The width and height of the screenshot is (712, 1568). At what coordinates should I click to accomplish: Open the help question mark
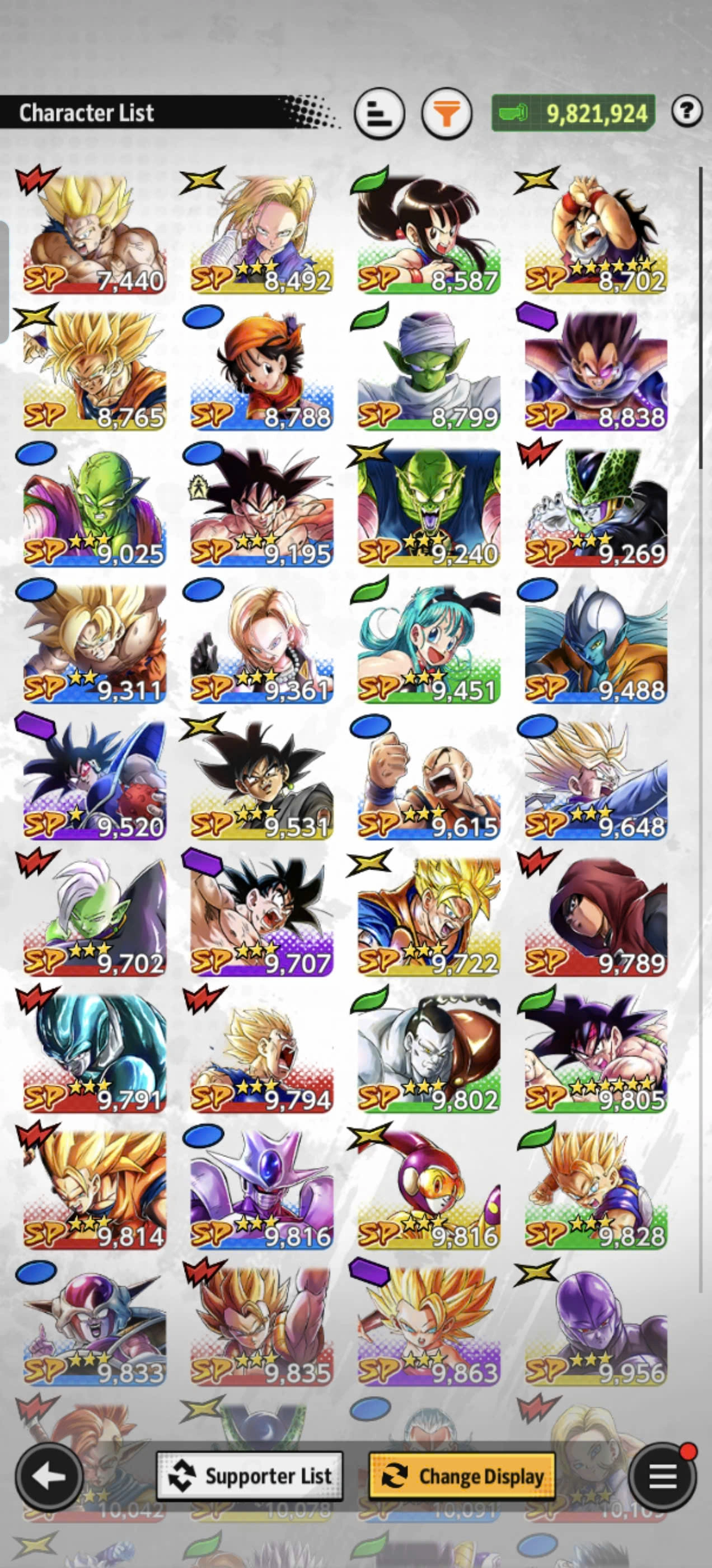(x=686, y=111)
